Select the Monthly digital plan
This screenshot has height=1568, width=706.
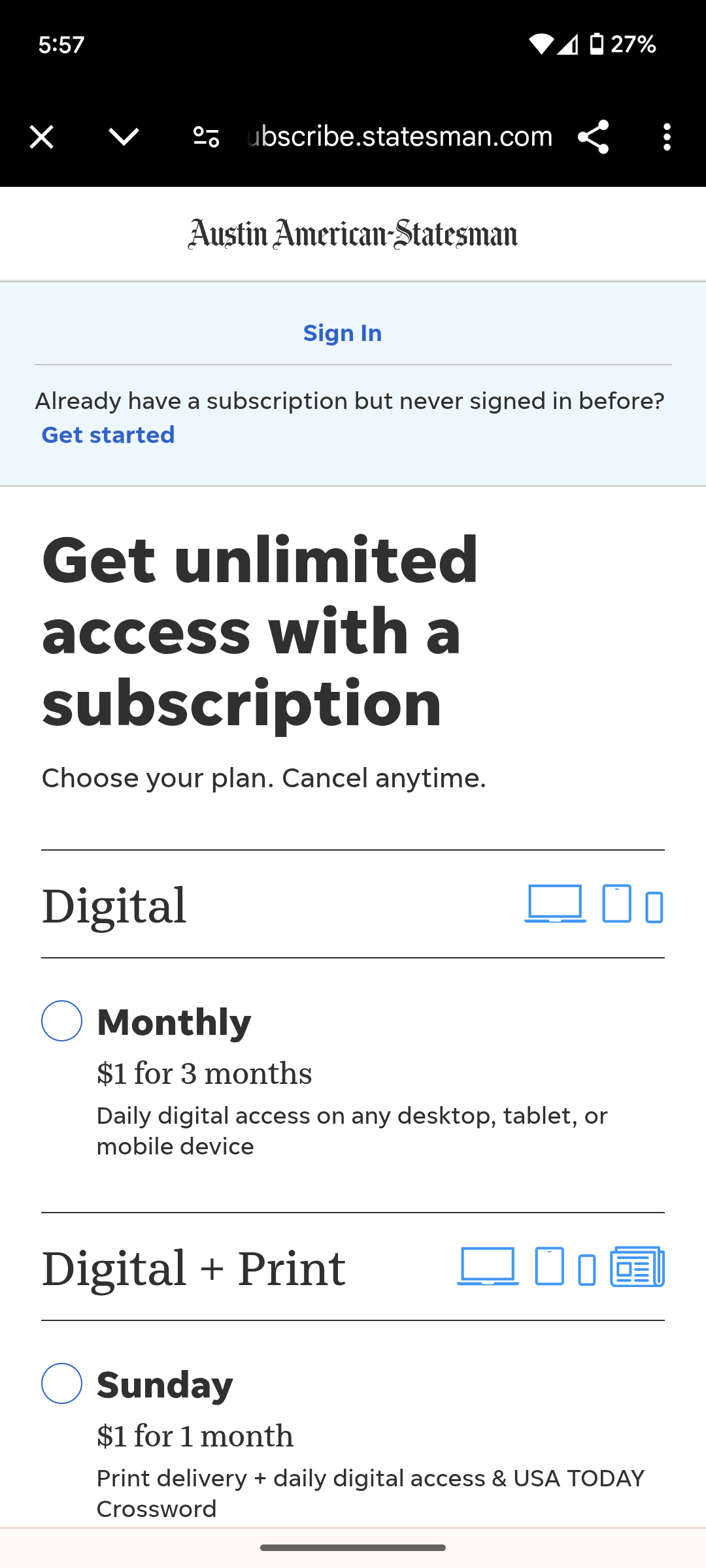pos(62,1021)
